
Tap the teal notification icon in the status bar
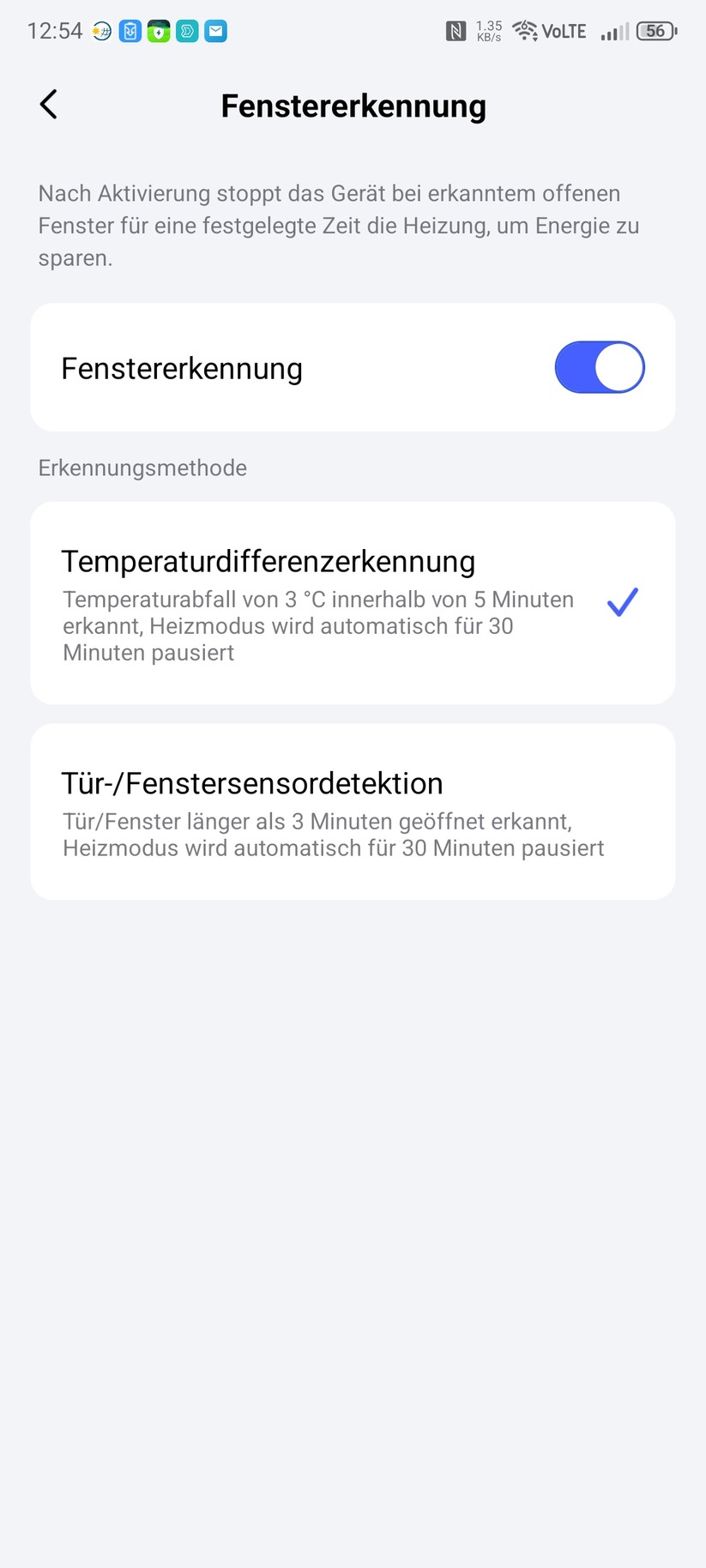[186, 31]
